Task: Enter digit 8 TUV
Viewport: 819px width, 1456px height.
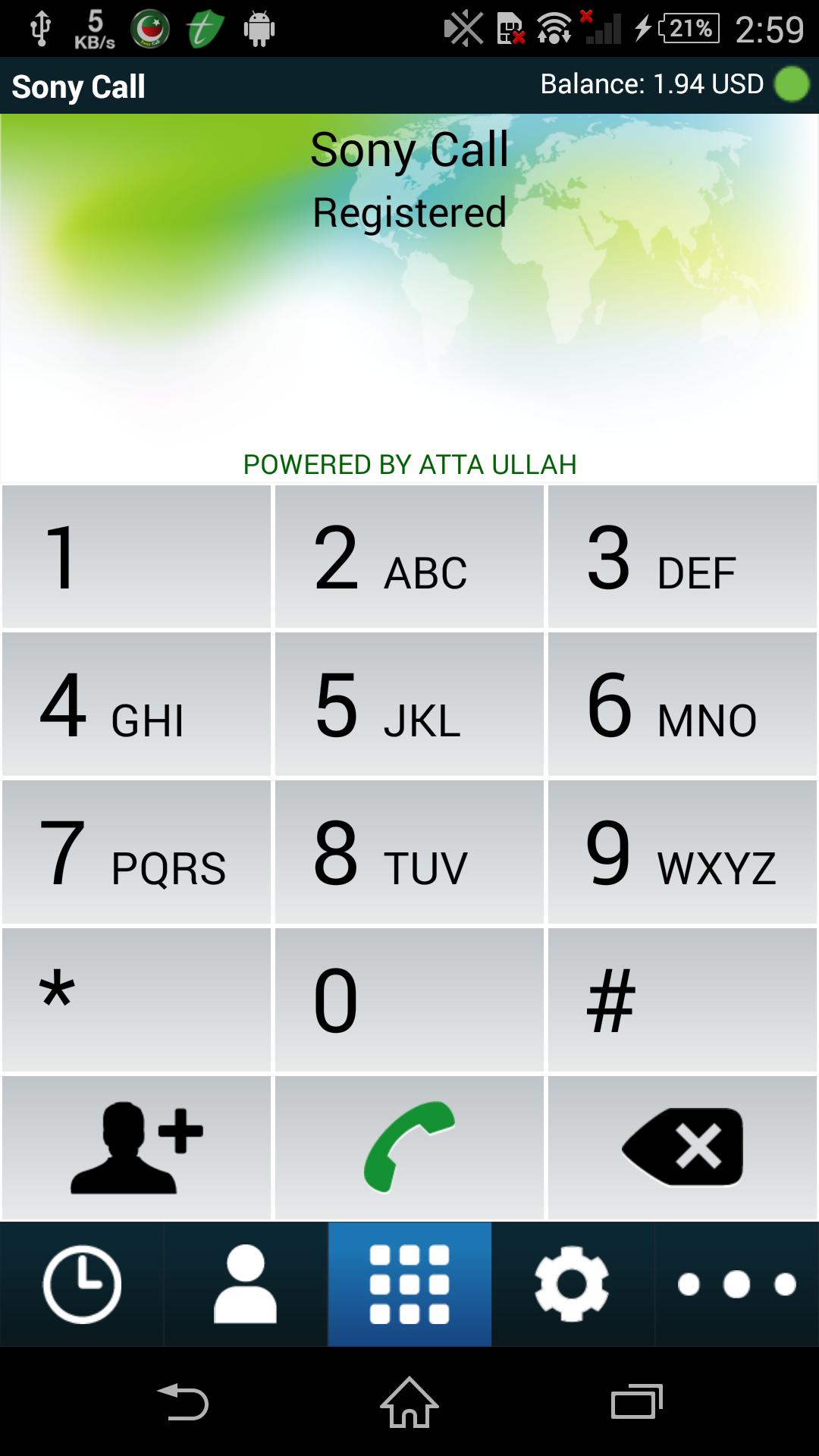Action: click(409, 852)
